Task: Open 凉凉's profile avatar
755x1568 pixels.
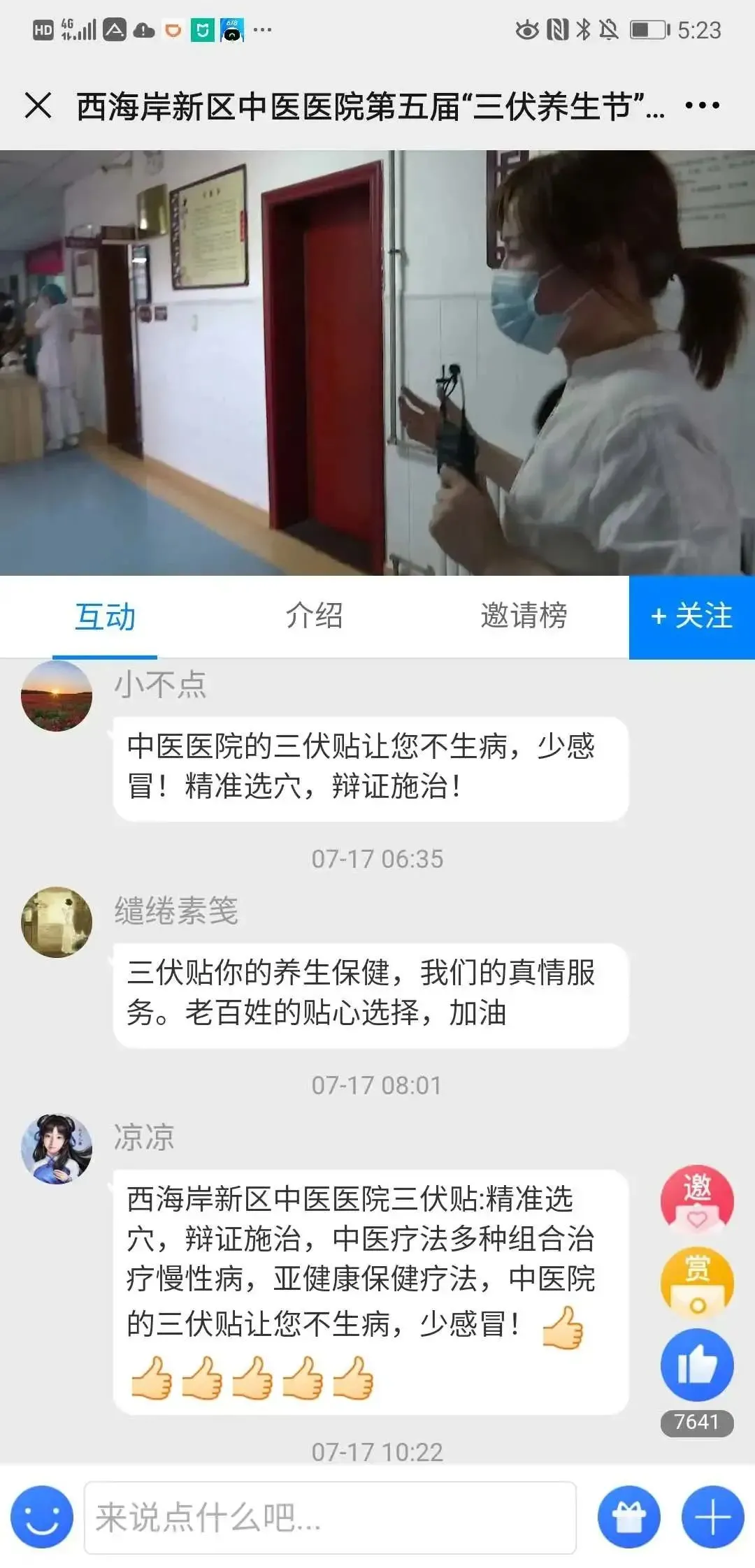Action: 57,1149
